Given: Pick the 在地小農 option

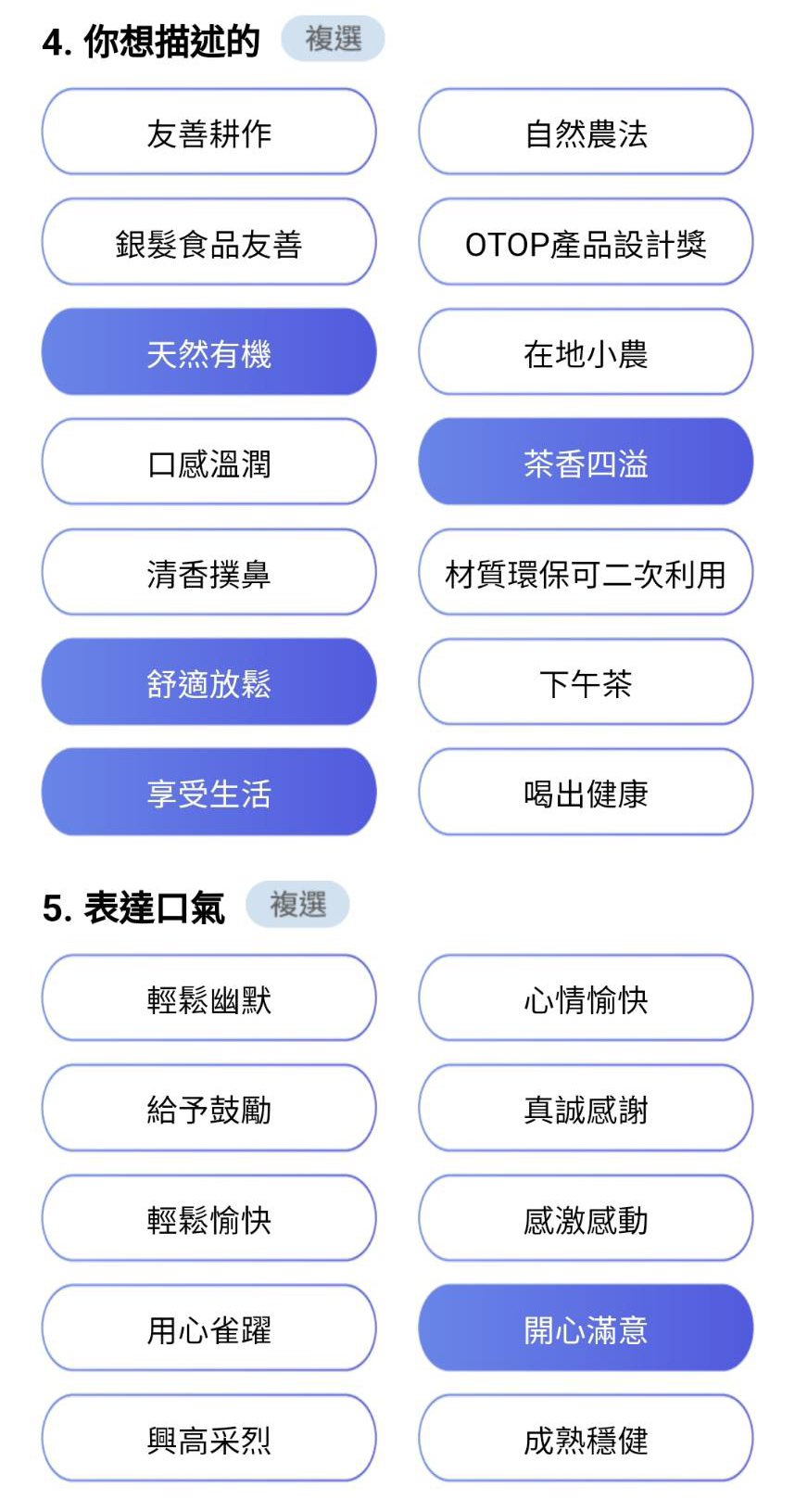Looking at the screenshot, I should 586,352.
